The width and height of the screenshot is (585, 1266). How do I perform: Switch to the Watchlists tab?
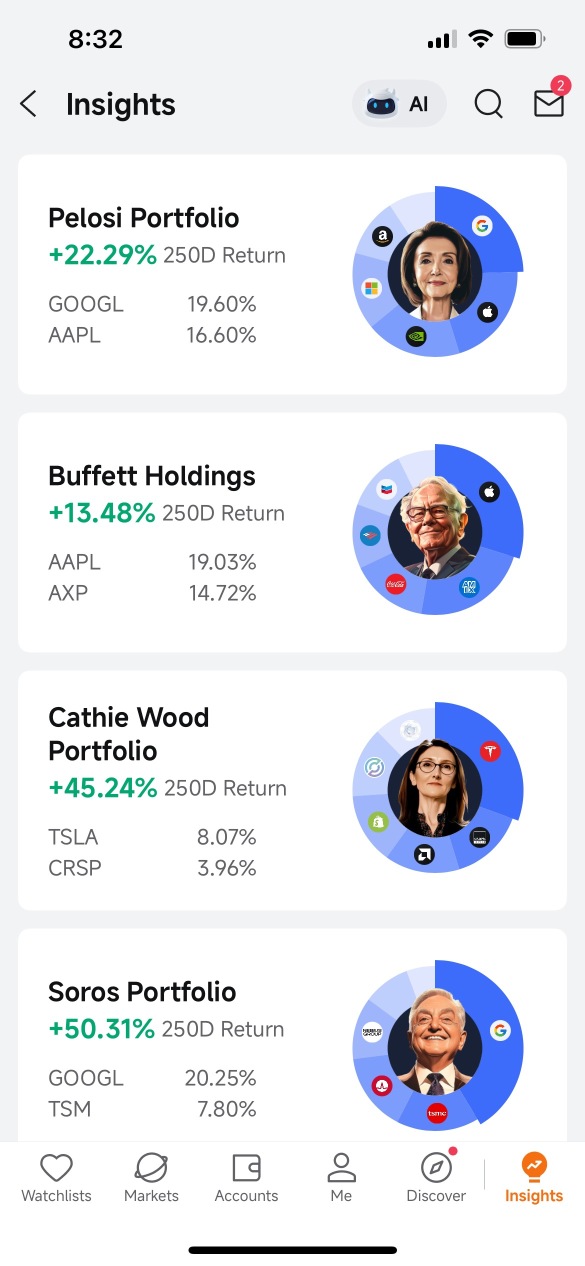(56, 1178)
